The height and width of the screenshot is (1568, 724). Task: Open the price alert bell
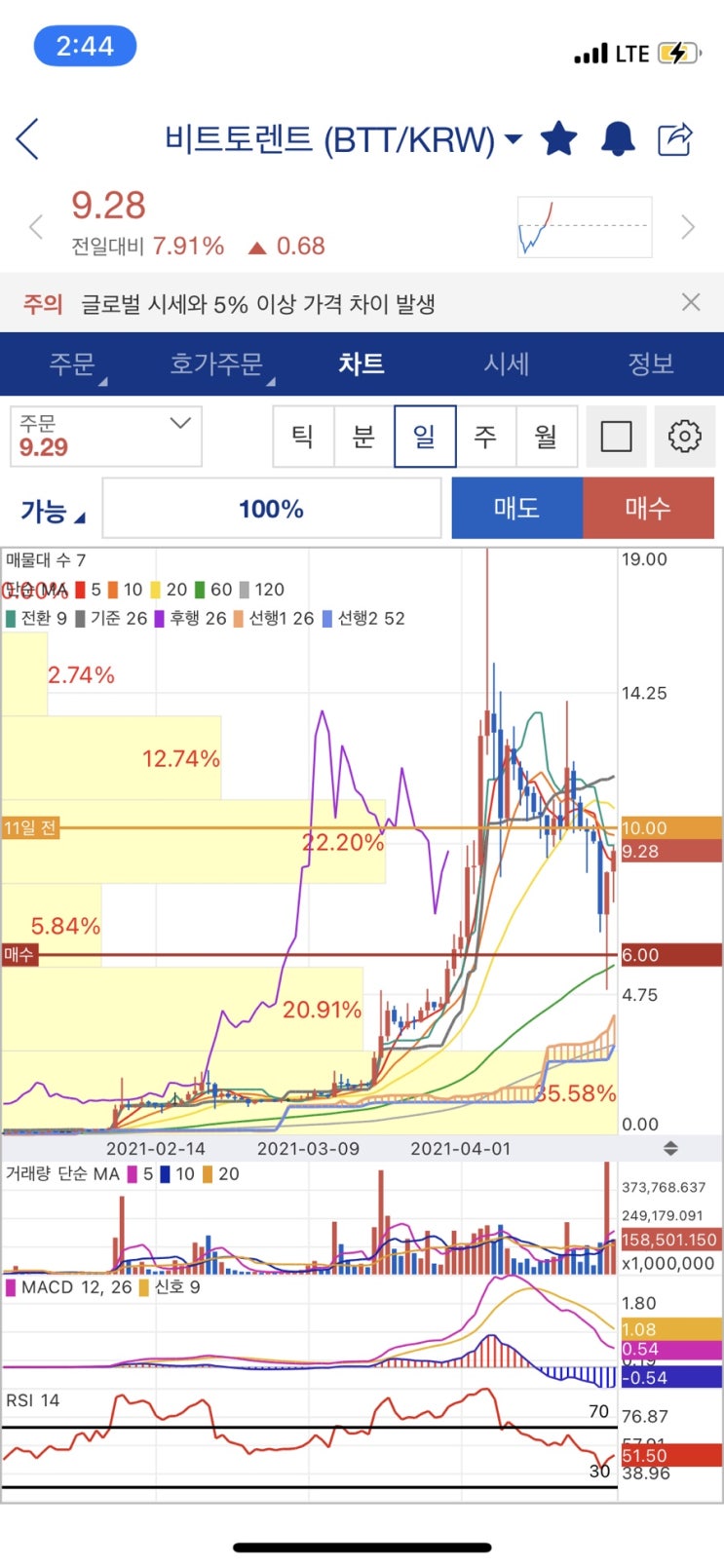pos(618,139)
